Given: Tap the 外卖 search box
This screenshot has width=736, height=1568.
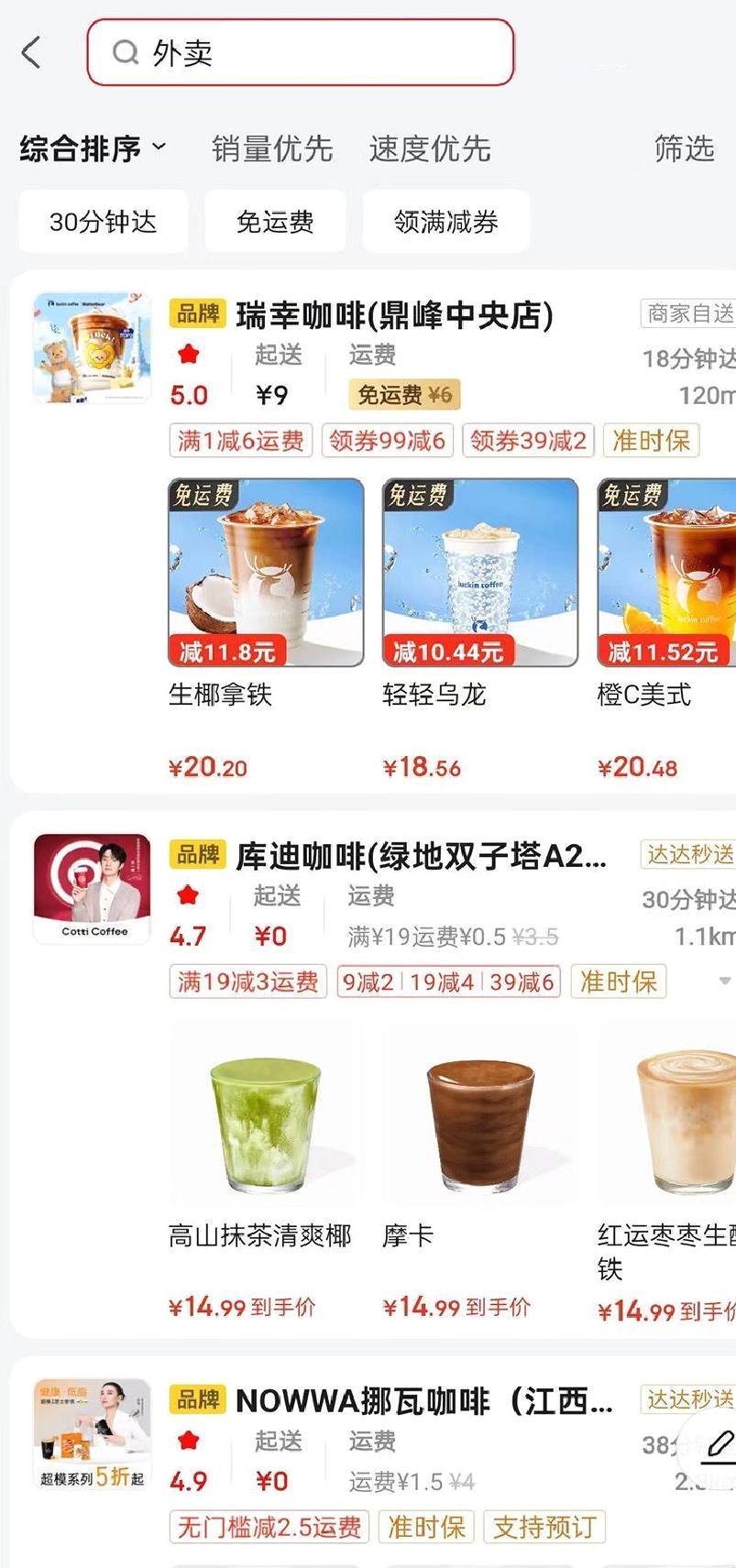Looking at the screenshot, I should click(x=301, y=53).
